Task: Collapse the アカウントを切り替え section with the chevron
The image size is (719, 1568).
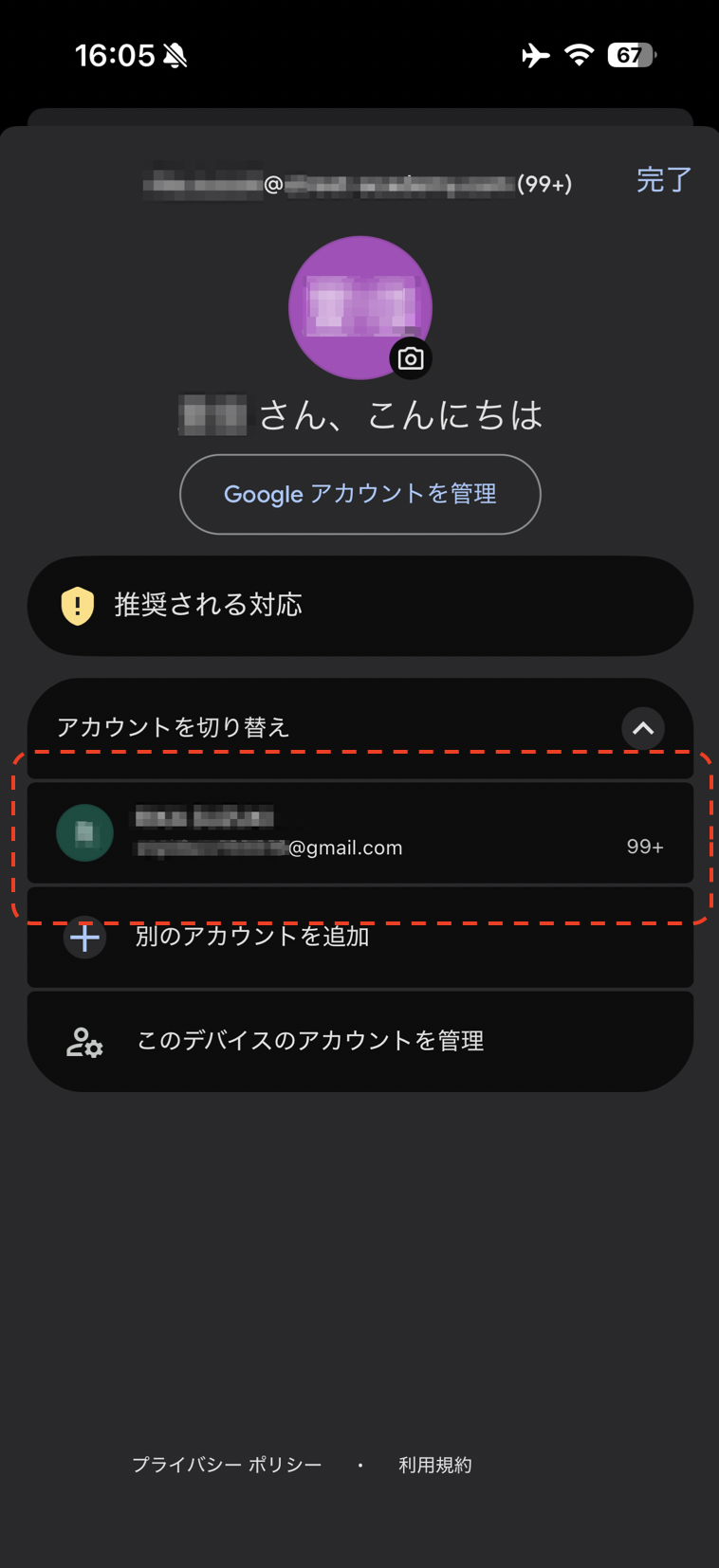Action: pyautogui.click(x=643, y=729)
